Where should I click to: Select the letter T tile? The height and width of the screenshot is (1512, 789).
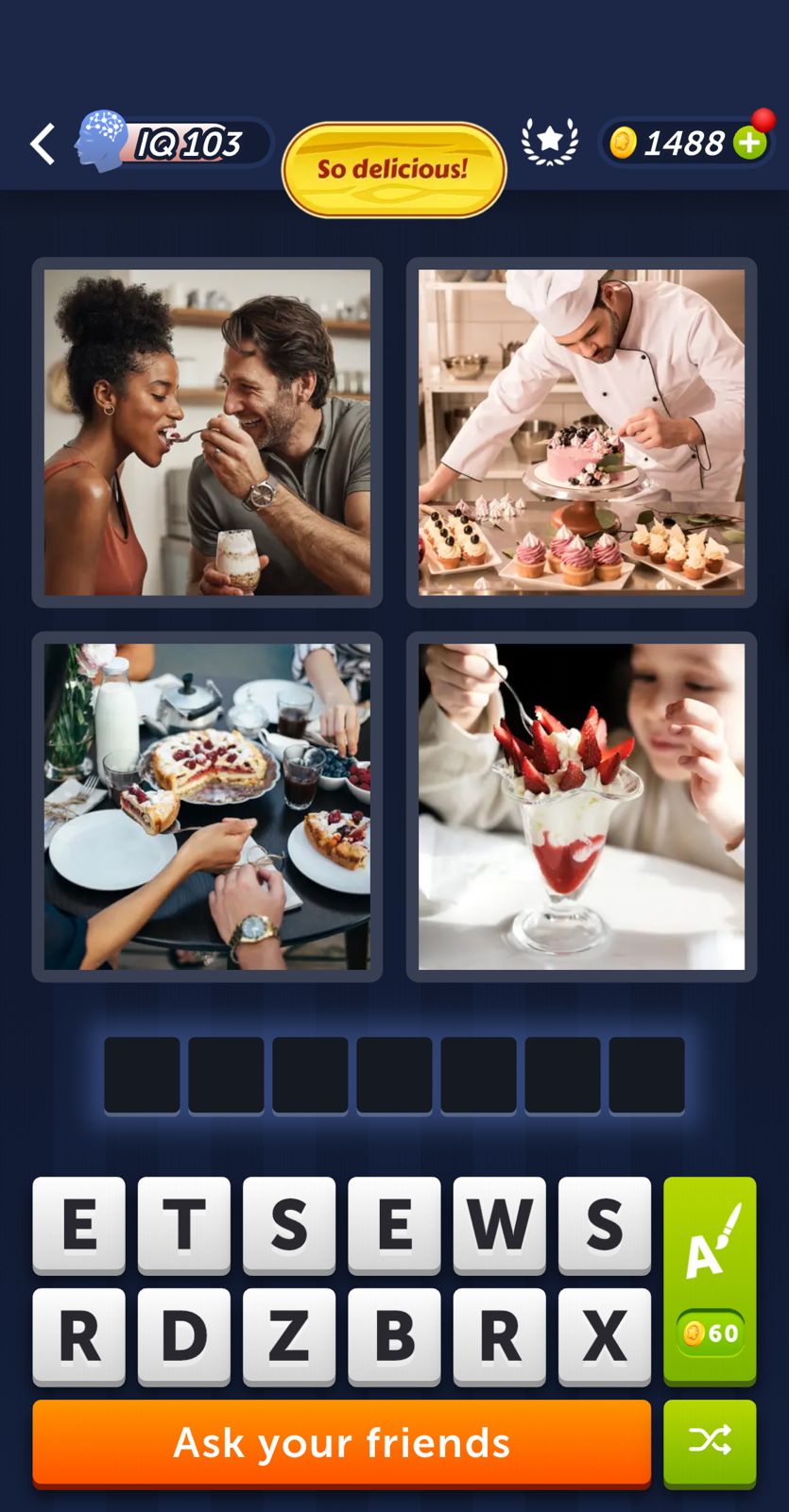184,1224
